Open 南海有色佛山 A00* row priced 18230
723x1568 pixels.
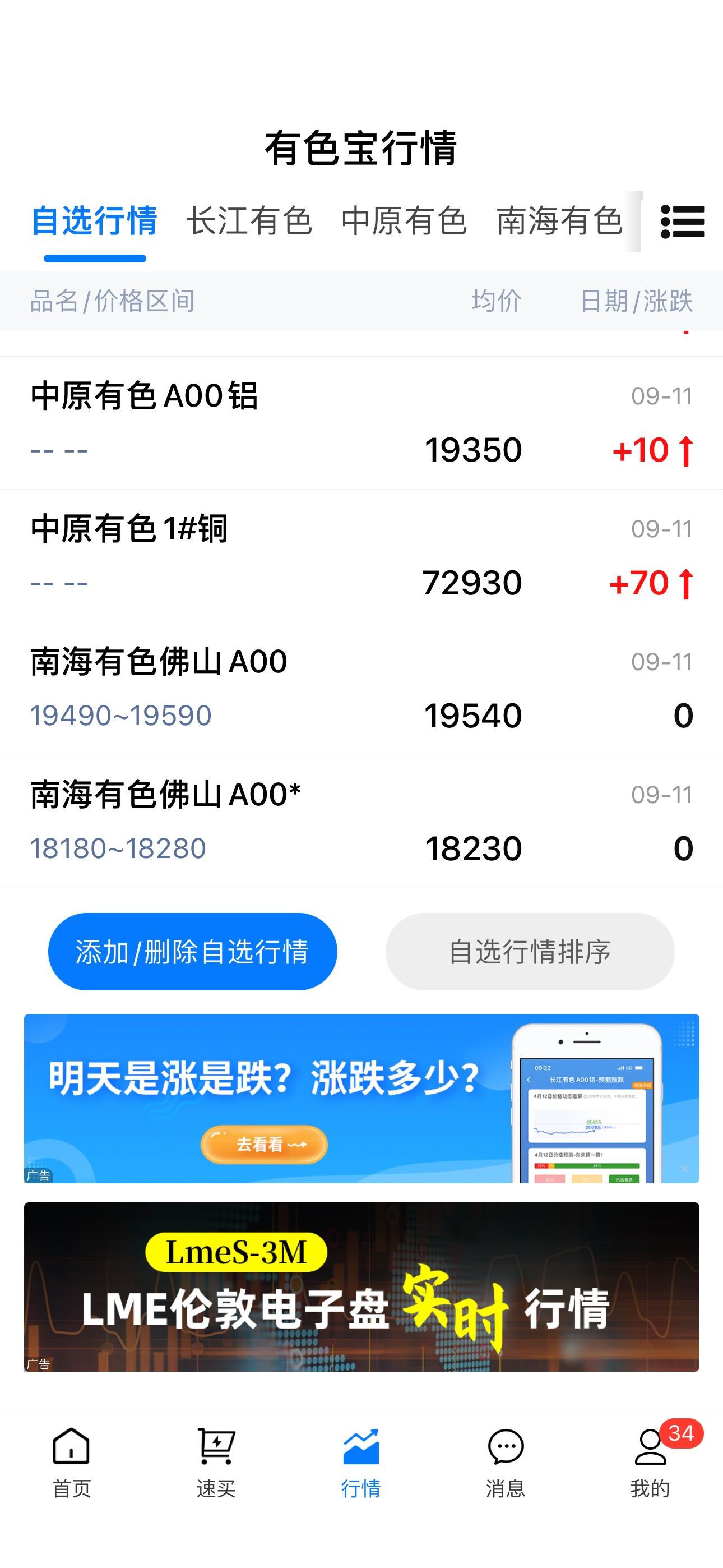point(361,821)
